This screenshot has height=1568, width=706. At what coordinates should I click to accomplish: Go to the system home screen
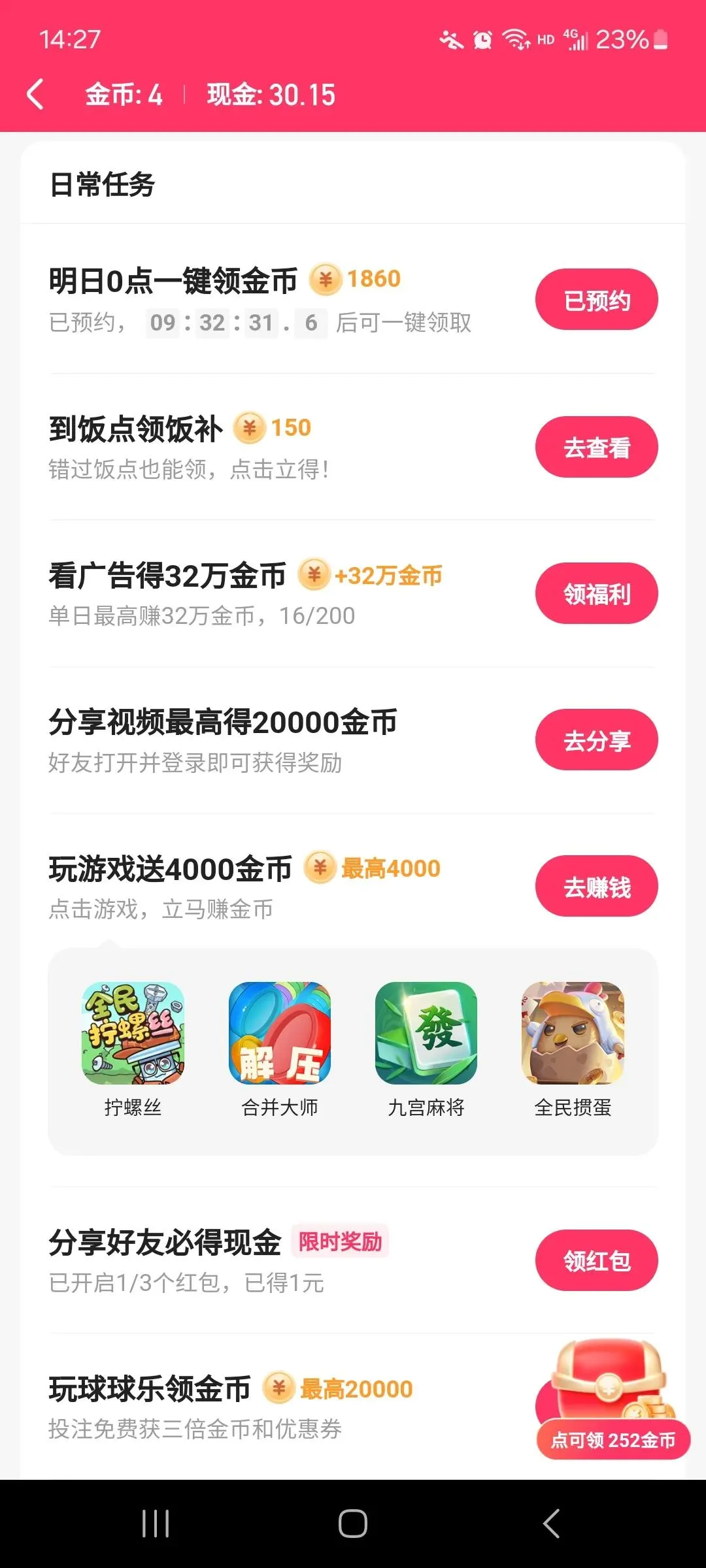point(353,1524)
